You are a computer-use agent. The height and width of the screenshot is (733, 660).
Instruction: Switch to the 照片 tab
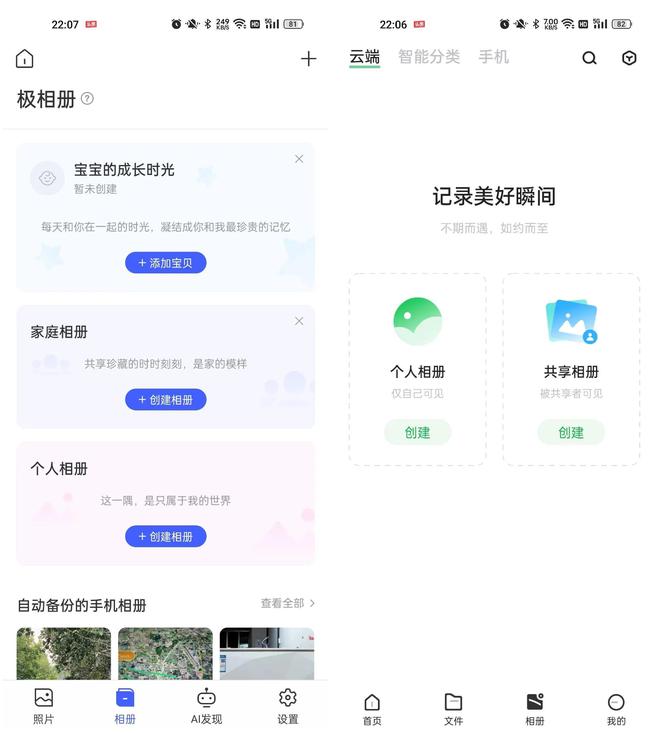[x=44, y=706]
